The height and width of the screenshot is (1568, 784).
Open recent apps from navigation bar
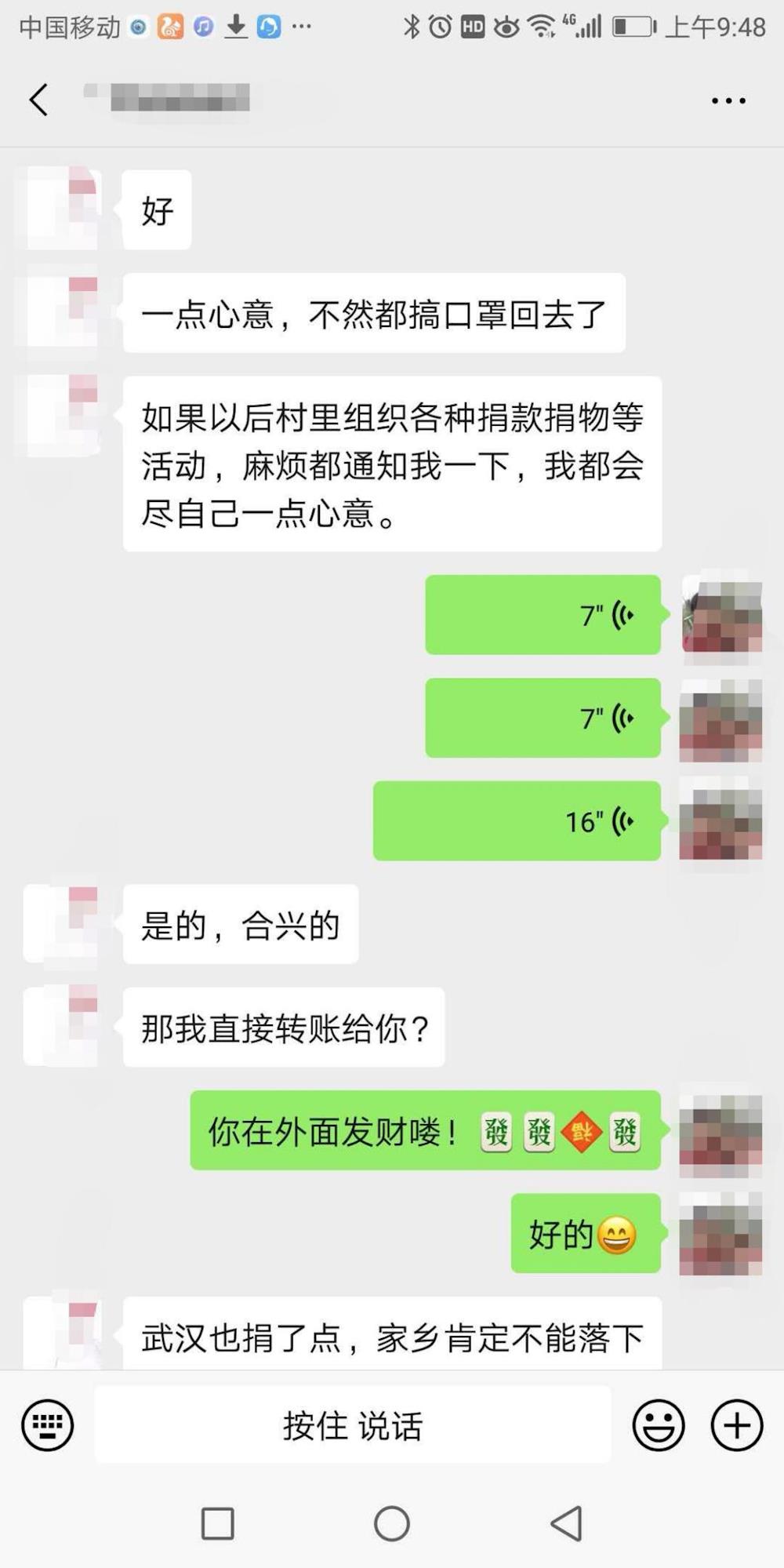217,1523
